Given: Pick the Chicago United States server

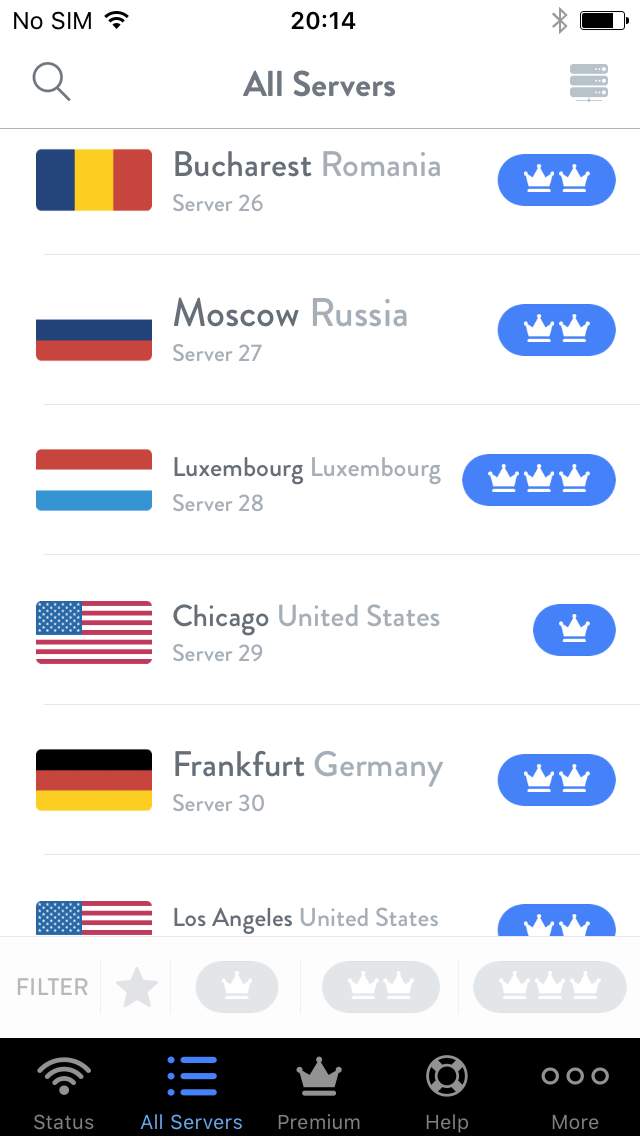Looking at the screenshot, I should [x=306, y=631].
